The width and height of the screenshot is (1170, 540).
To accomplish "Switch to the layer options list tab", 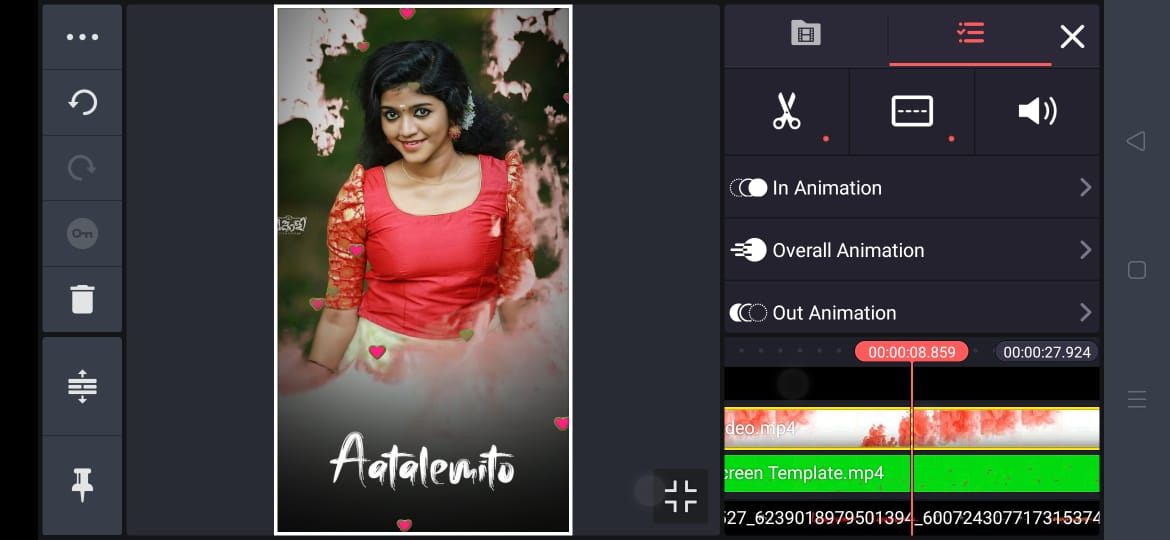I will click(969, 34).
